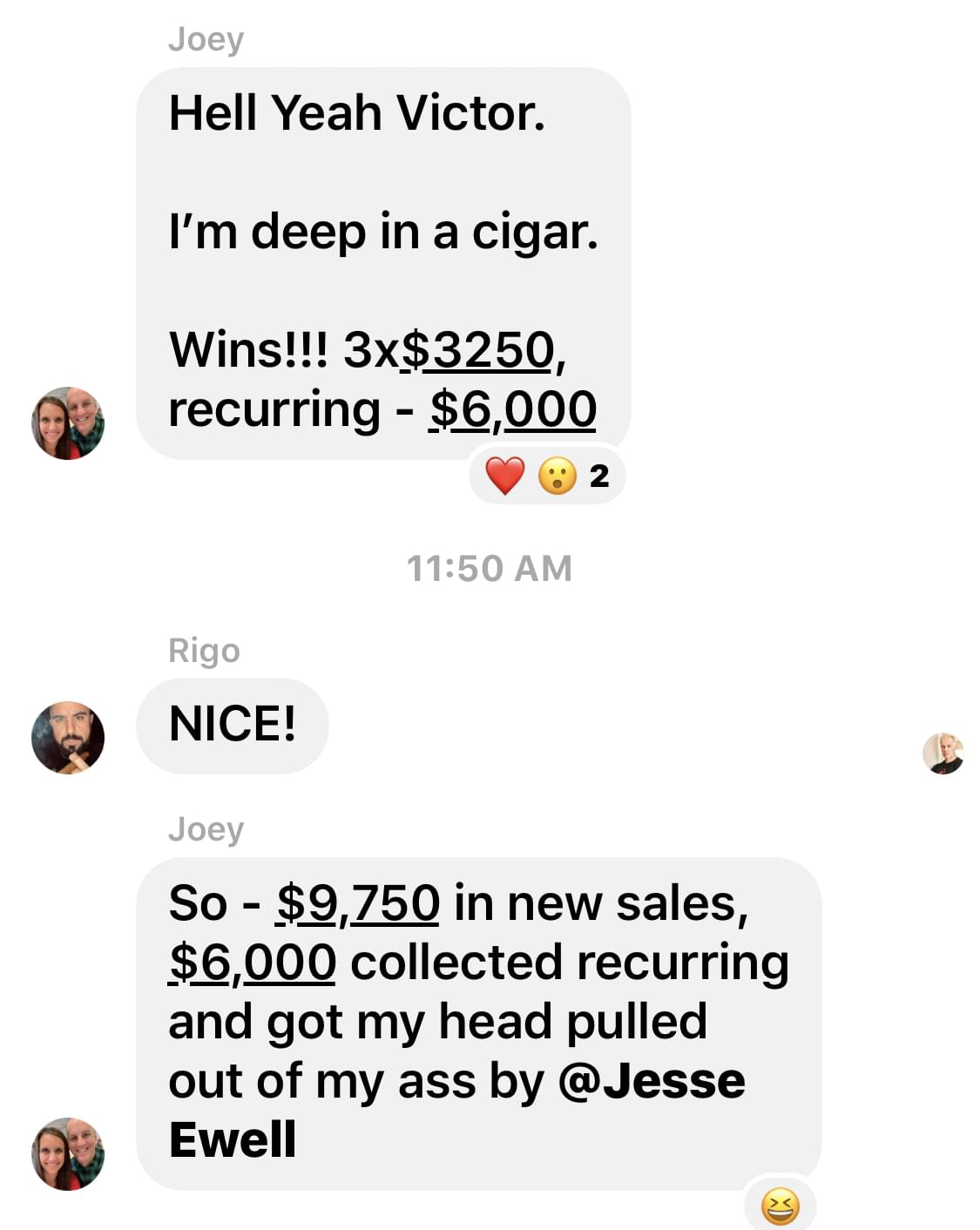Viewport: 980px width, 1230px height.
Task: Tap $6,000 in the "Wins!!!" message
Action: click(513, 409)
